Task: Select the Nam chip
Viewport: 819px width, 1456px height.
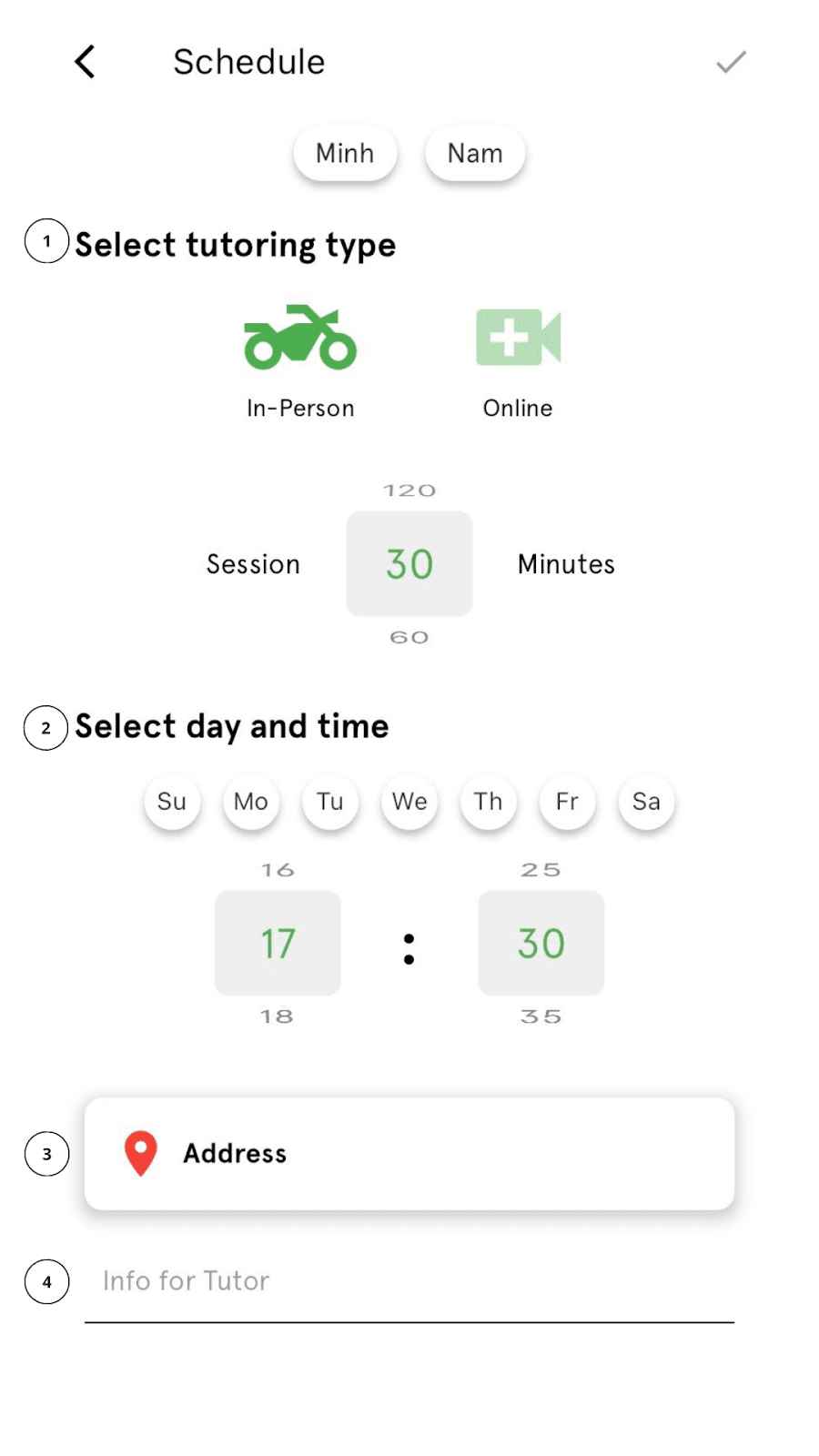Action: pyautogui.click(x=475, y=153)
